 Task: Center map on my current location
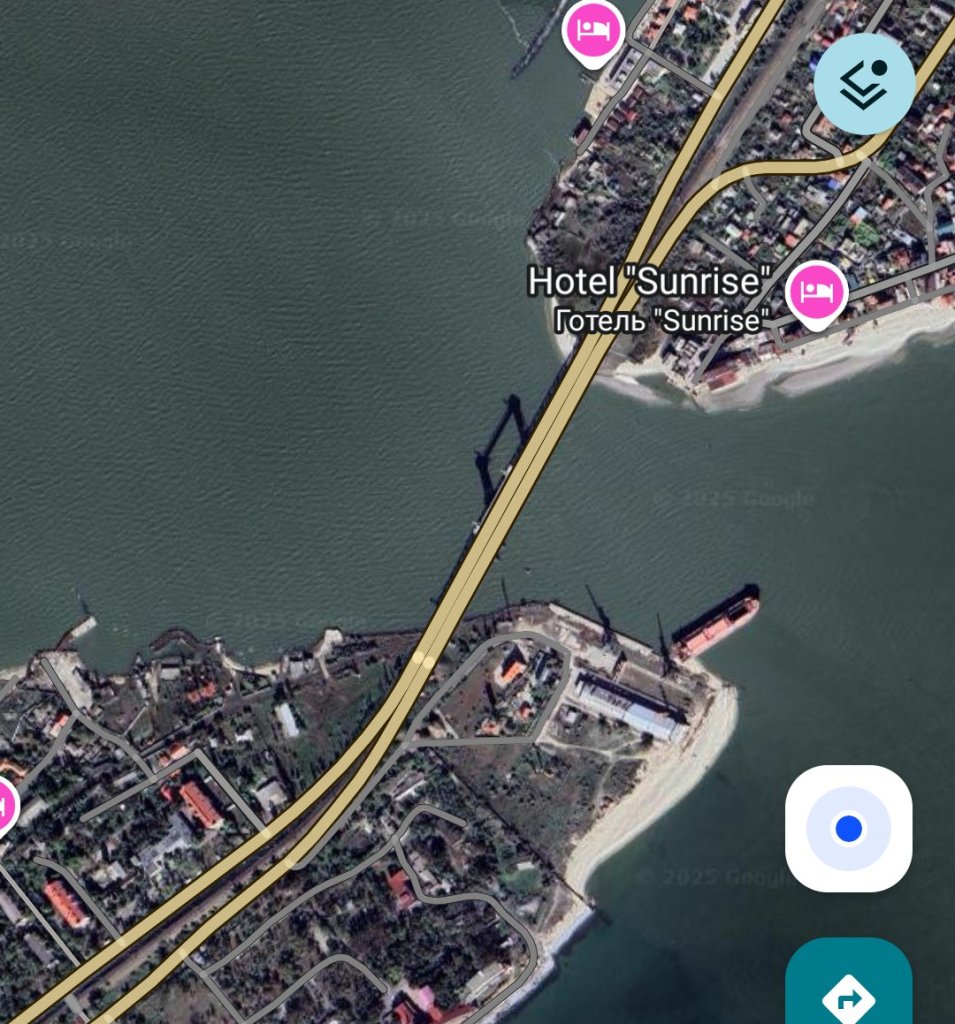[x=848, y=828]
